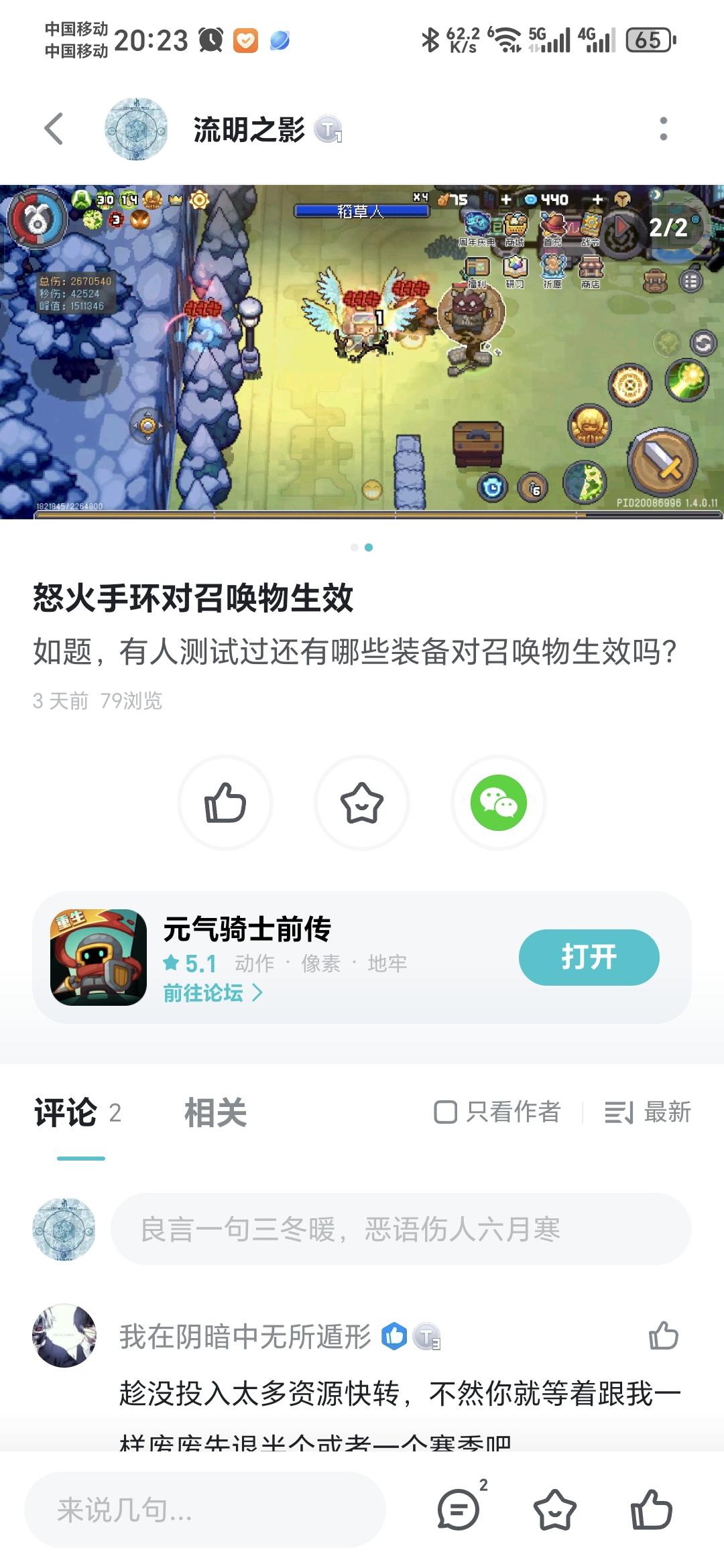Open the 商城 shop icon in-game
724x1568 pixels.
tap(514, 223)
